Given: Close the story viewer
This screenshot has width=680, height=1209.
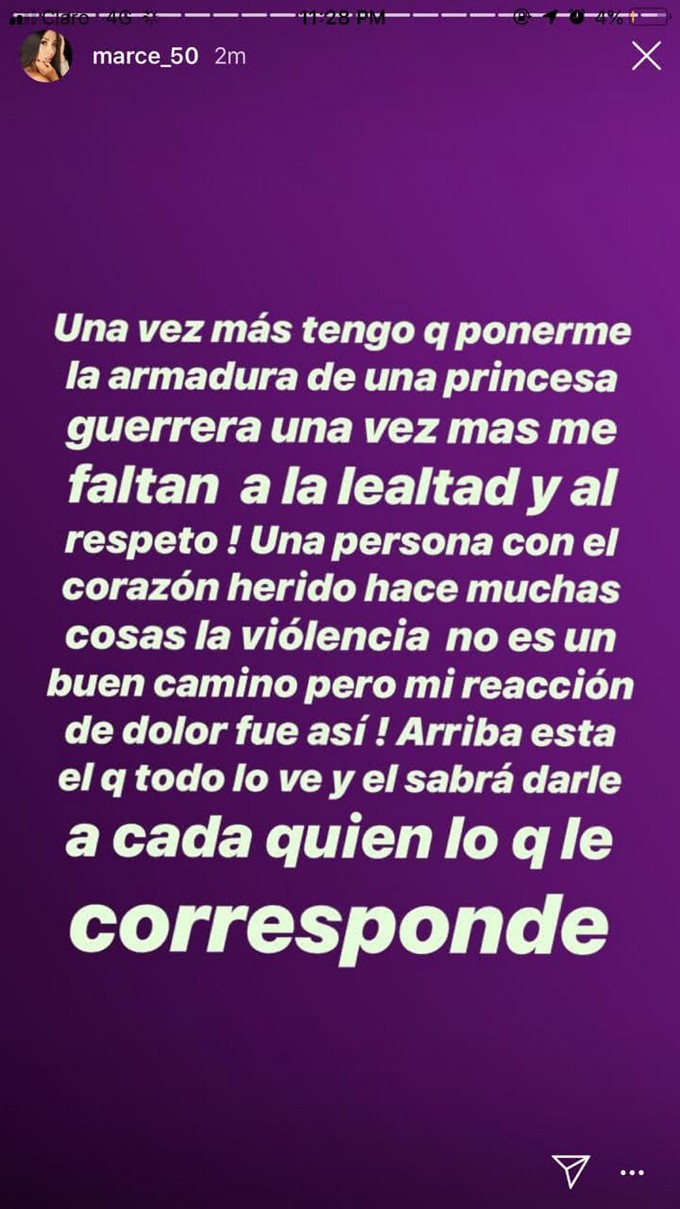Looking at the screenshot, I should coord(646,56).
